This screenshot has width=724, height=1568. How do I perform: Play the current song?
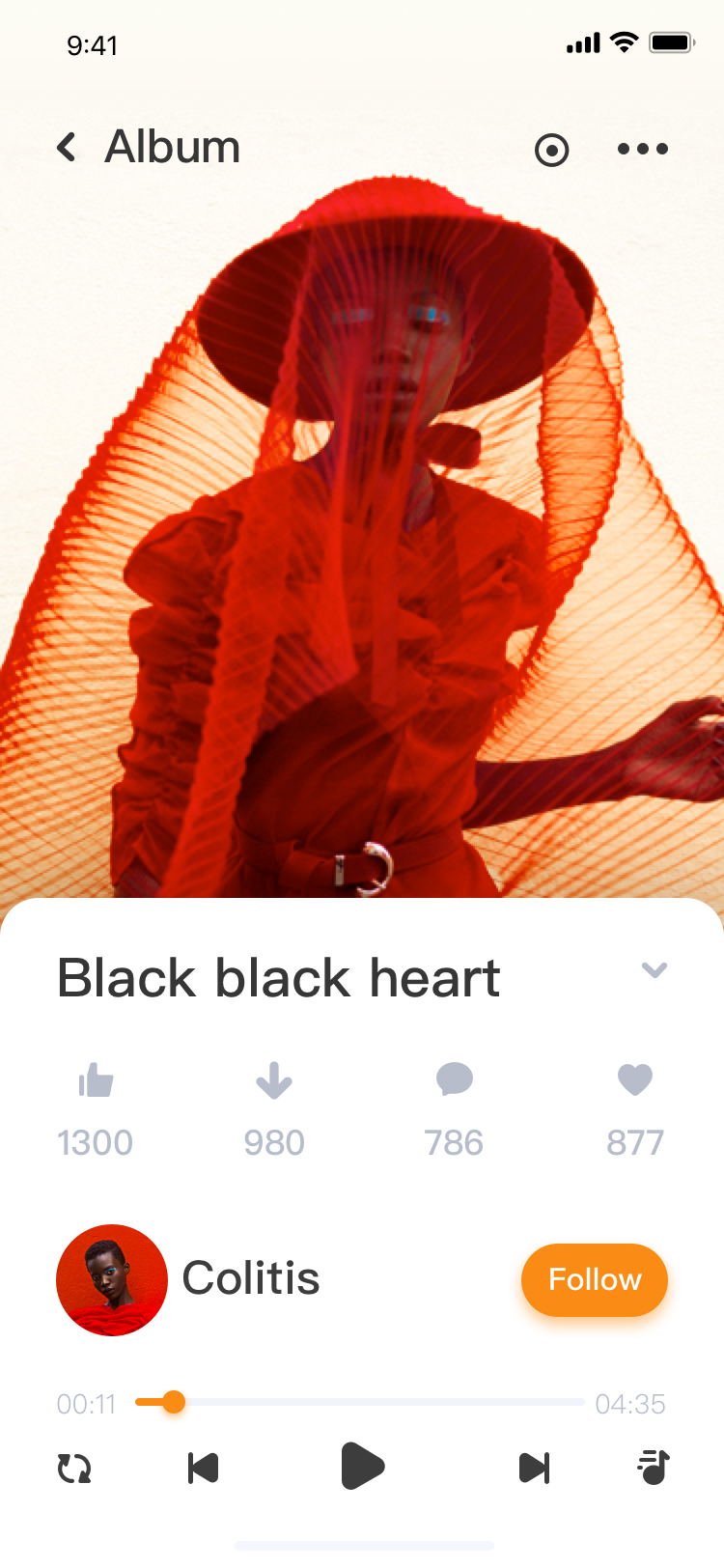363,1467
